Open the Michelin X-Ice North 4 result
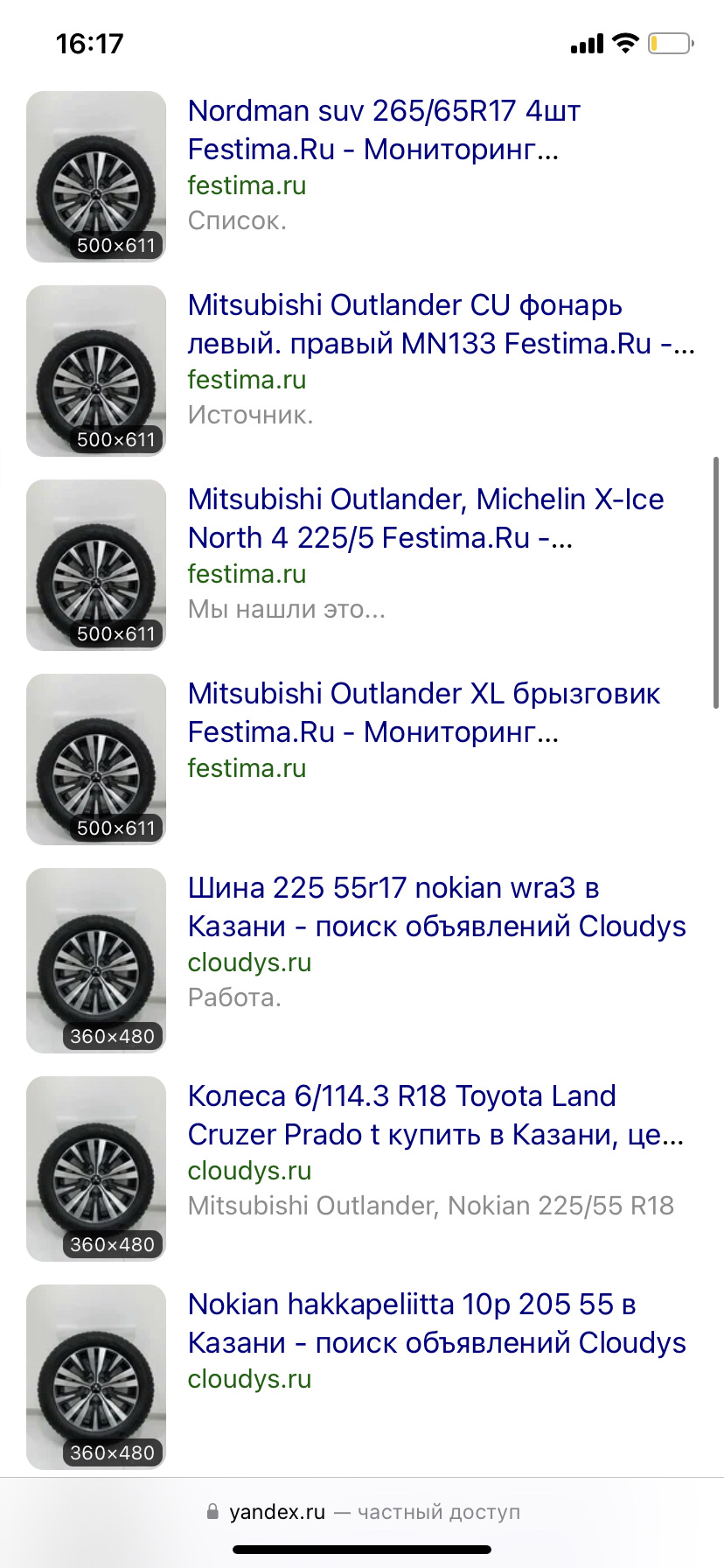724x1568 pixels. click(426, 518)
